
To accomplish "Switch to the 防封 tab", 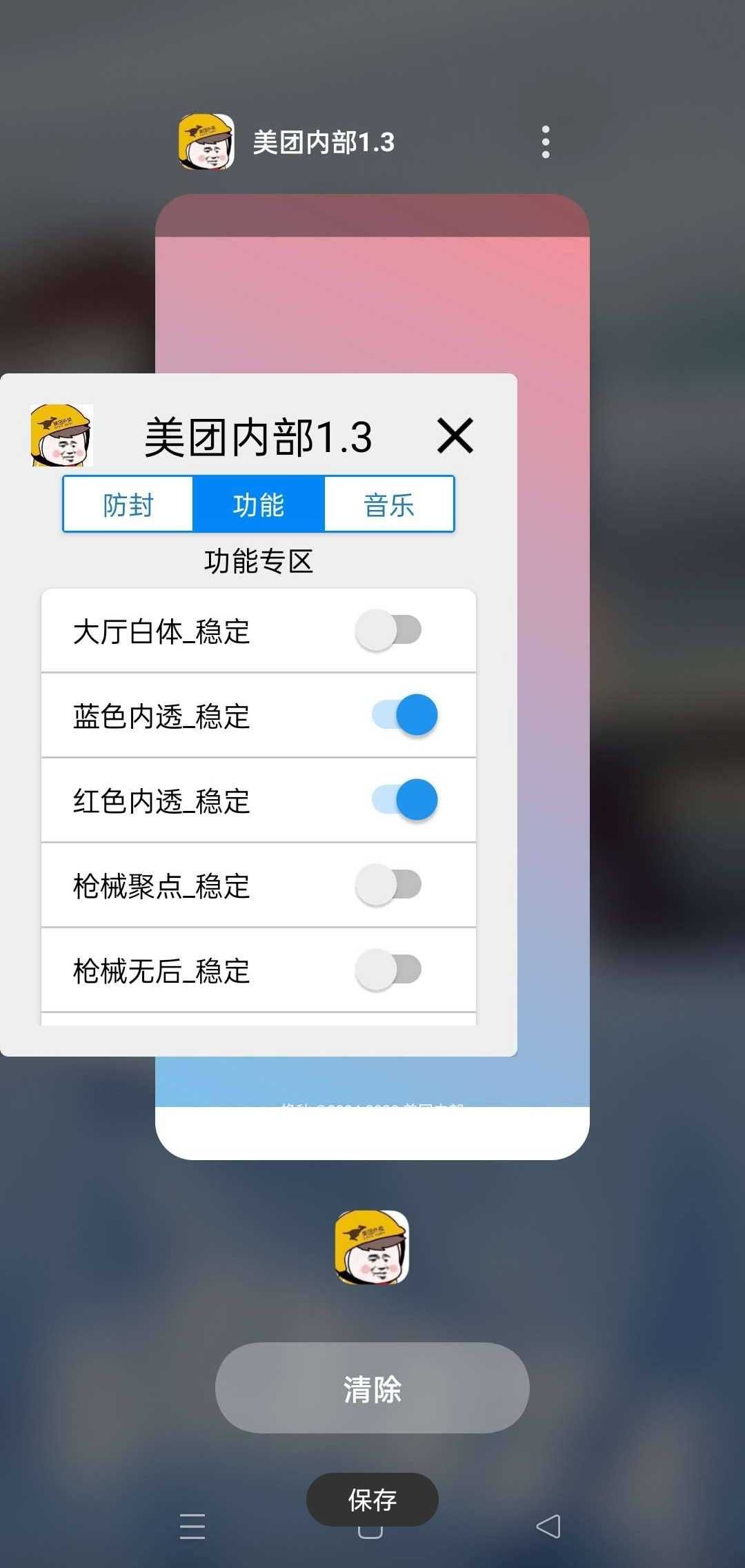I will 128,504.
